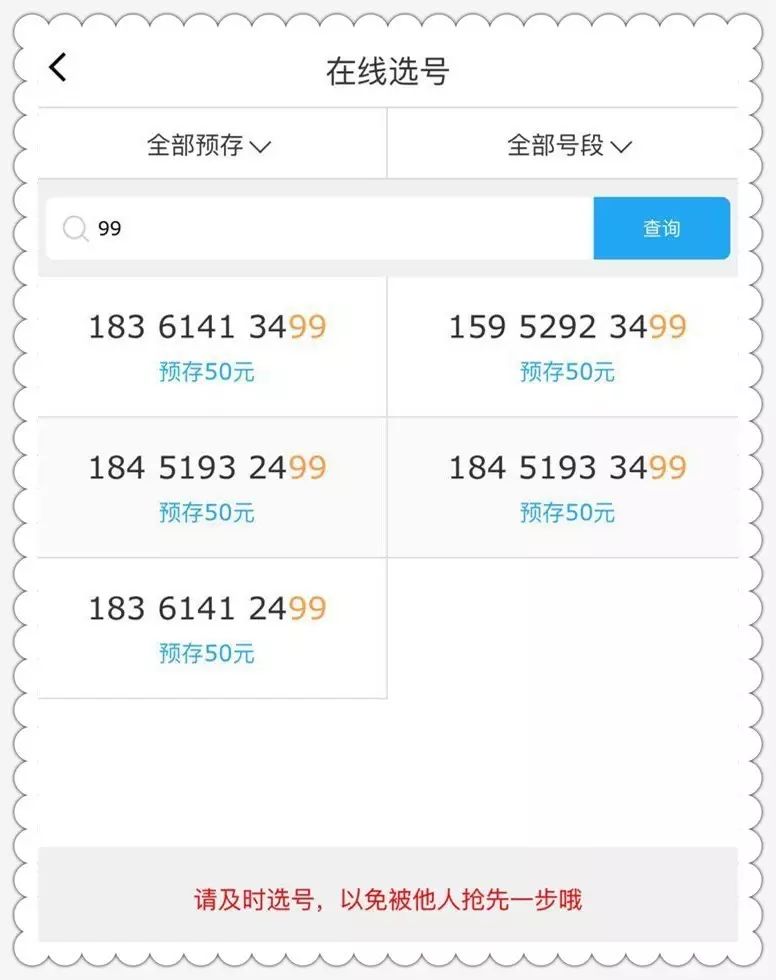Choose number 184 5193 2499
Screen dimensions: 776x980
(x=208, y=486)
